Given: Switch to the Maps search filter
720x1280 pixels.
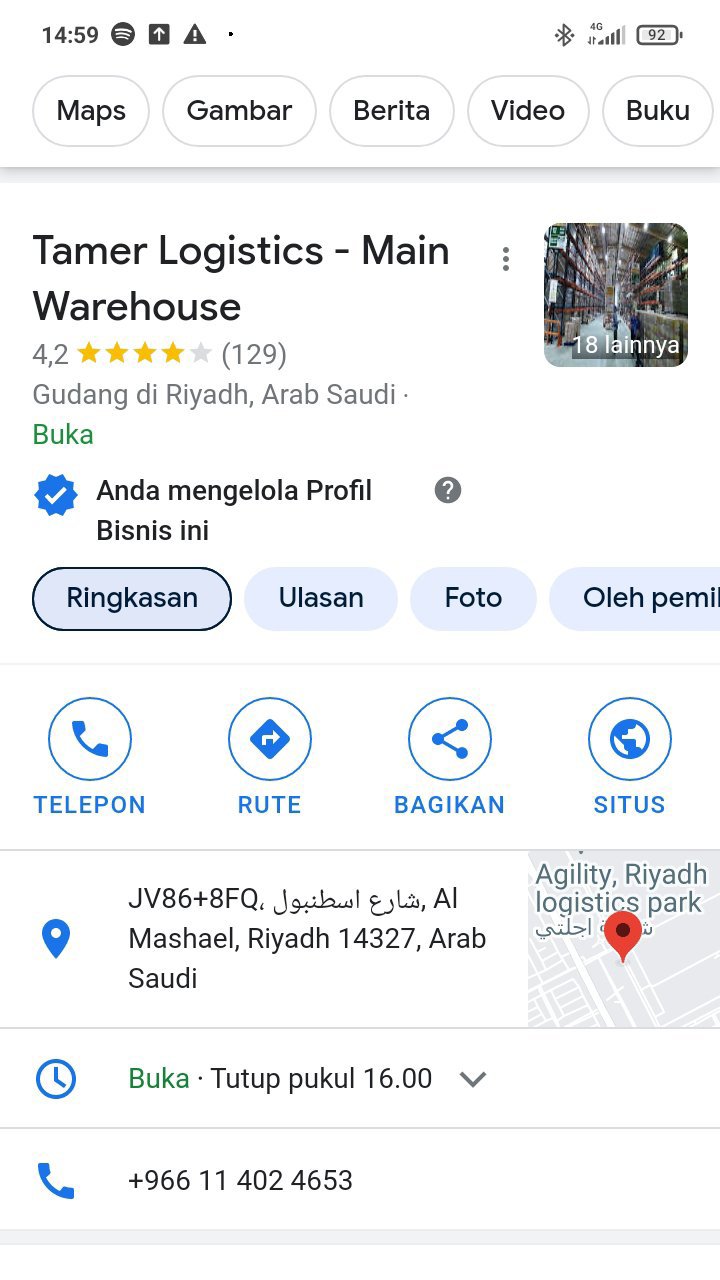Looking at the screenshot, I should 91,111.
